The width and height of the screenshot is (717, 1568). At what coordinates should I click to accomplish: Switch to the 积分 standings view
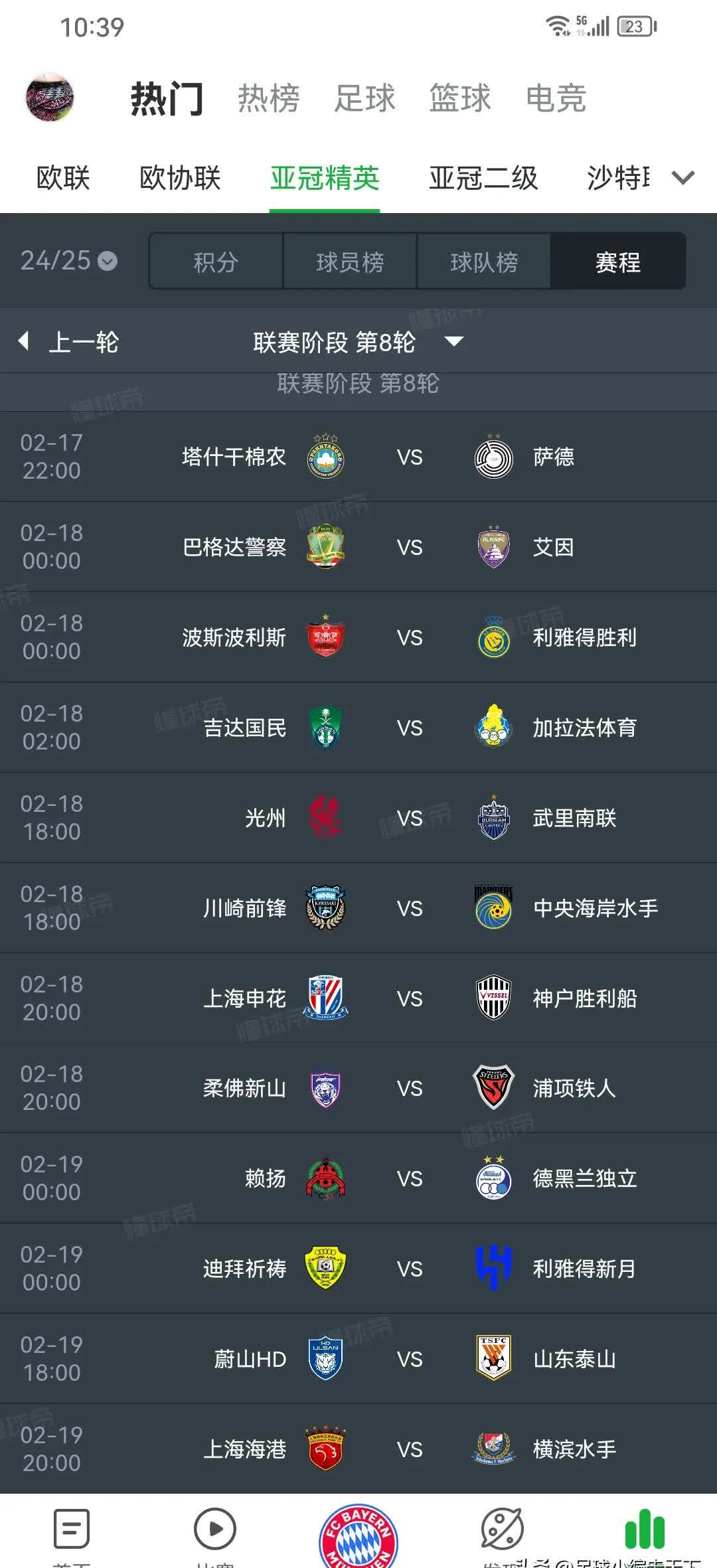click(216, 262)
